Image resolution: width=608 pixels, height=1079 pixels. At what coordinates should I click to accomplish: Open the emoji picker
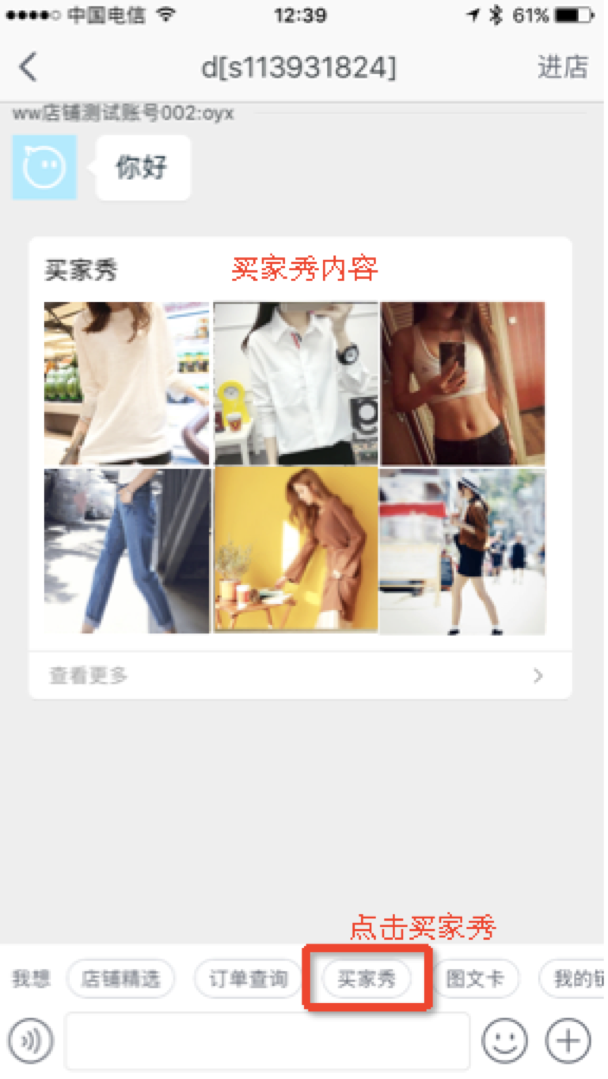point(504,1042)
